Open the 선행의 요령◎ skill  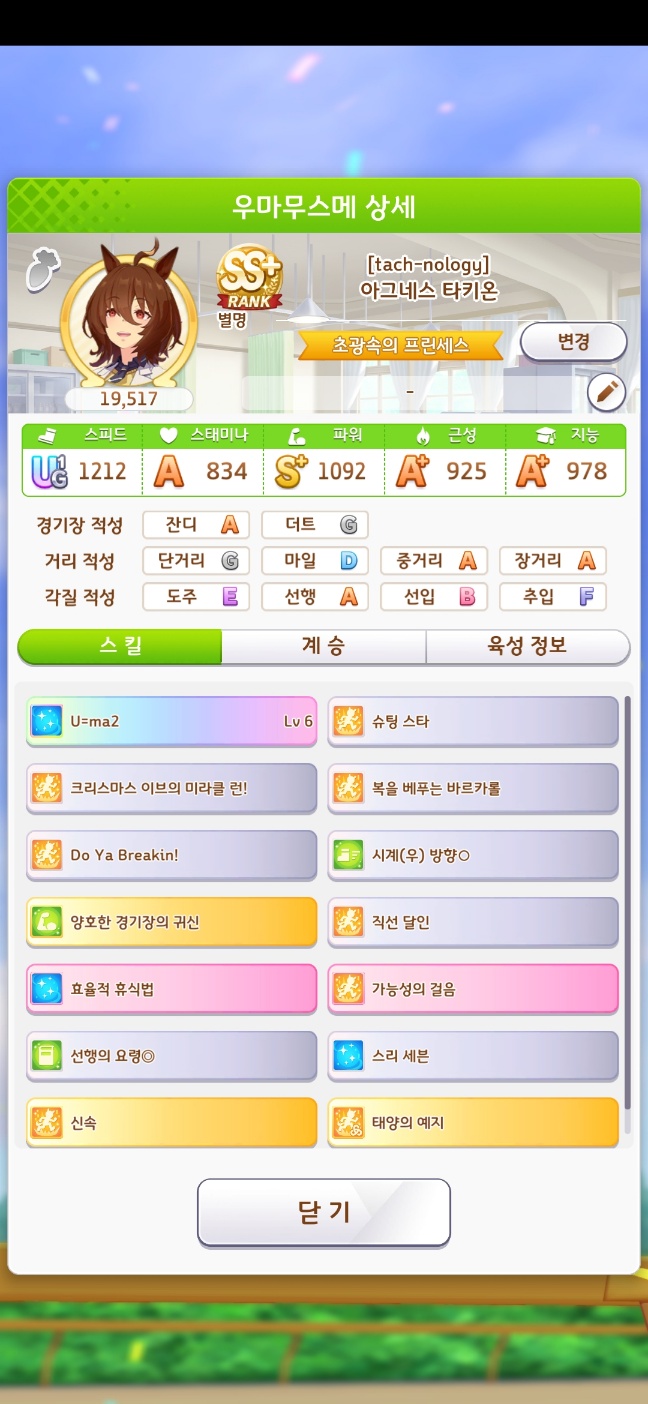(x=171, y=1056)
